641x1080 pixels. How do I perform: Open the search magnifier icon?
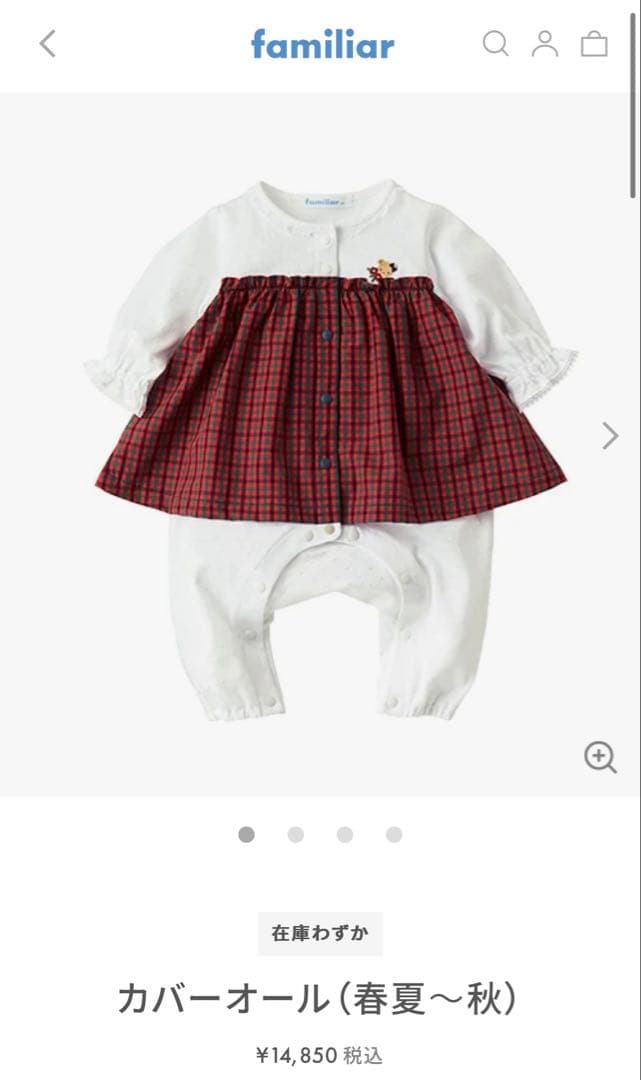tap(496, 44)
